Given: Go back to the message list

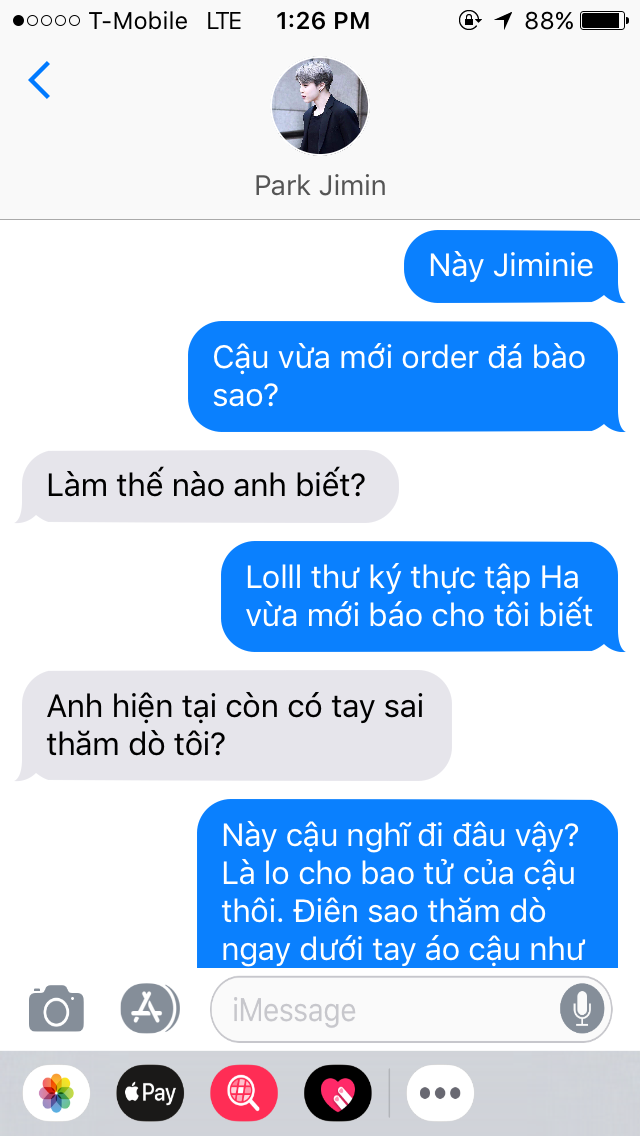Looking at the screenshot, I should pos(40,80).
